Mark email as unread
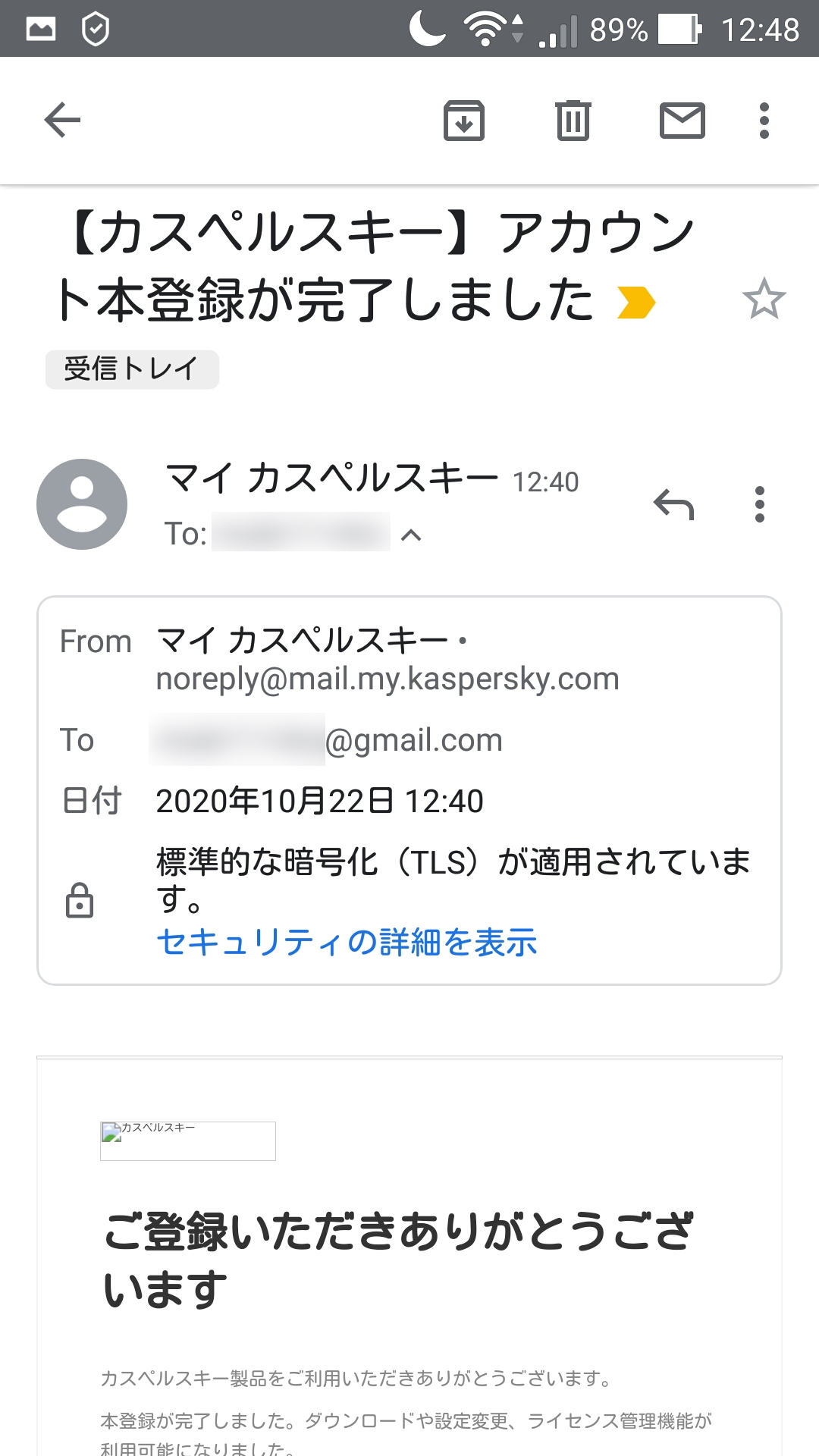This screenshot has height=1456, width=819. (x=682, y=121)
